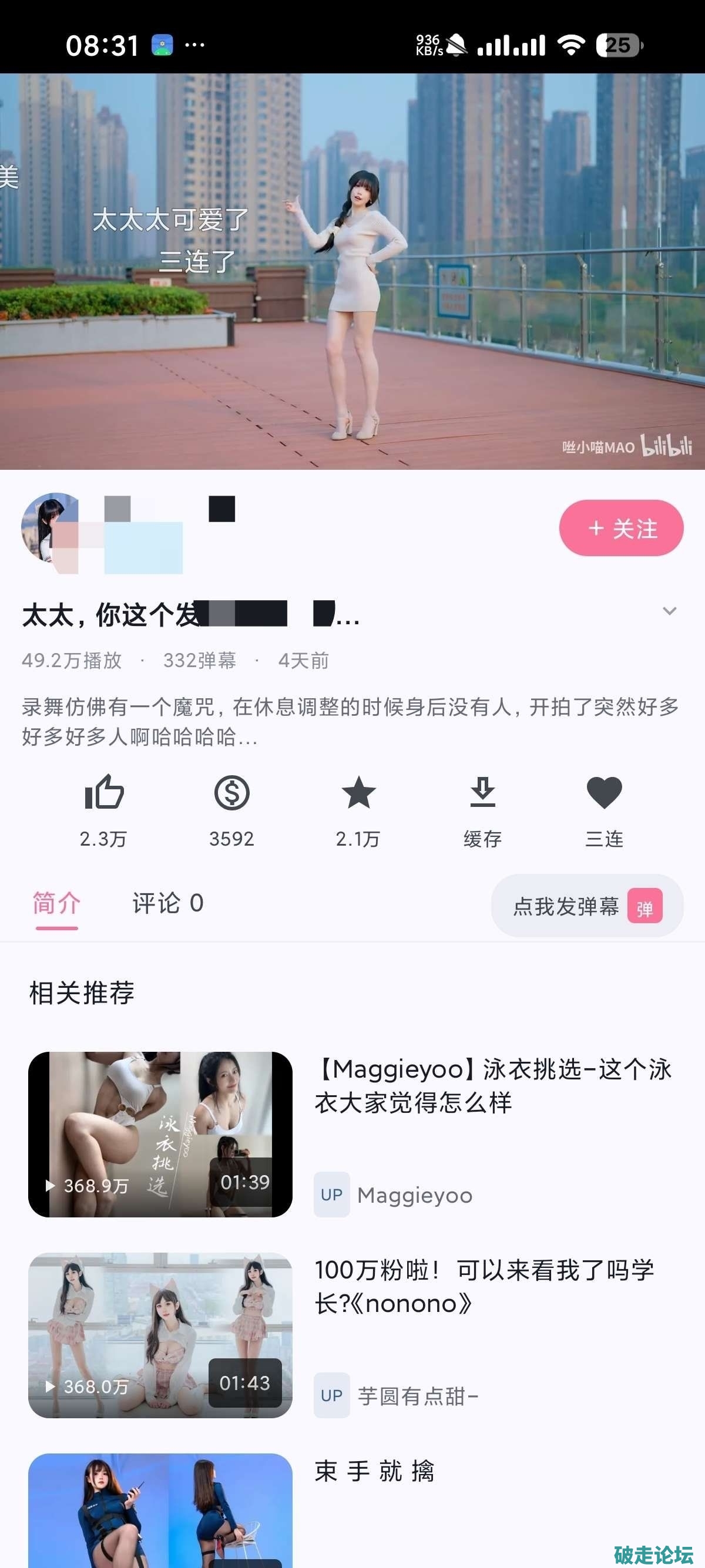Give coins to this video
This screenshot has width=705, height=1568.
point(231,793)
